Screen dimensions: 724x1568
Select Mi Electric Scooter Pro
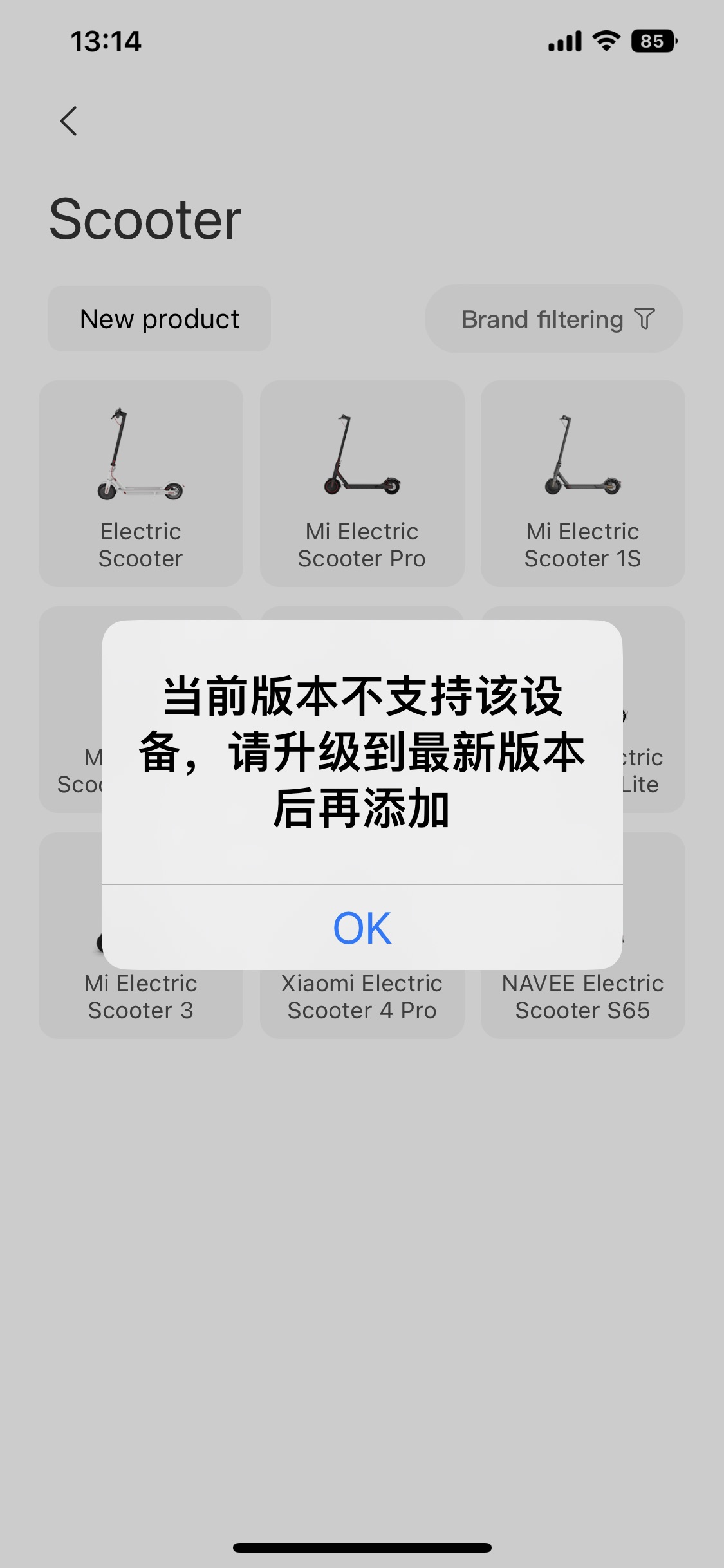coord(362,483)
